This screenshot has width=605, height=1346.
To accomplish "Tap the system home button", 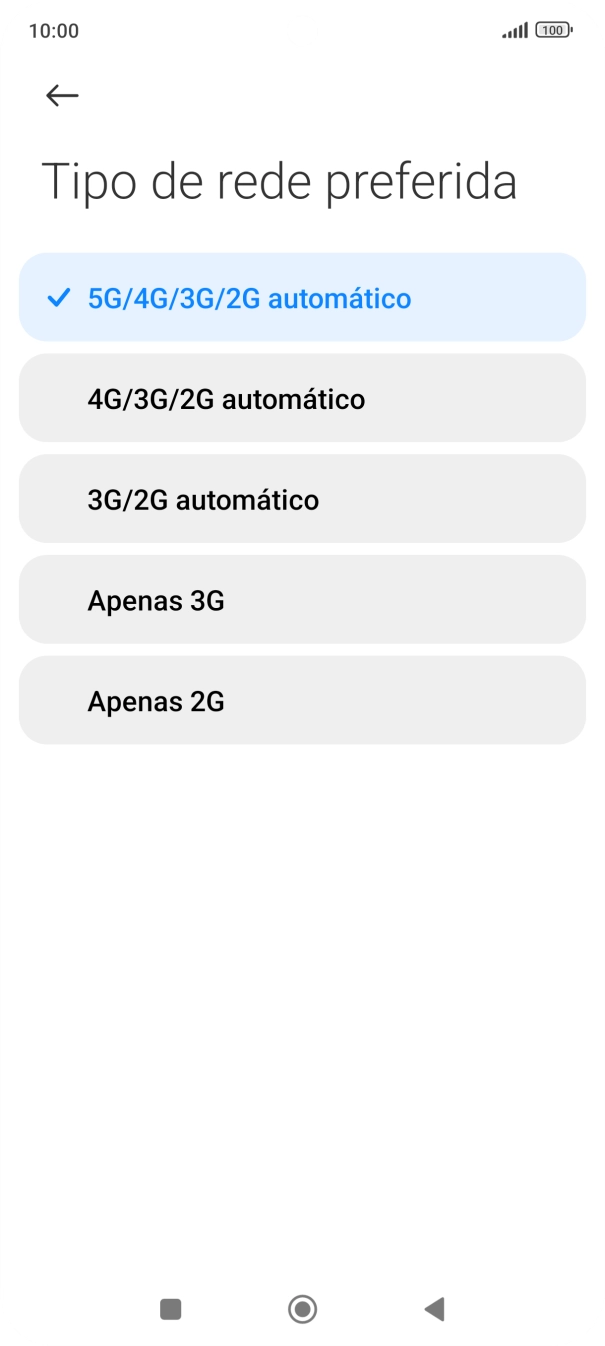I will click(302, 1309).
